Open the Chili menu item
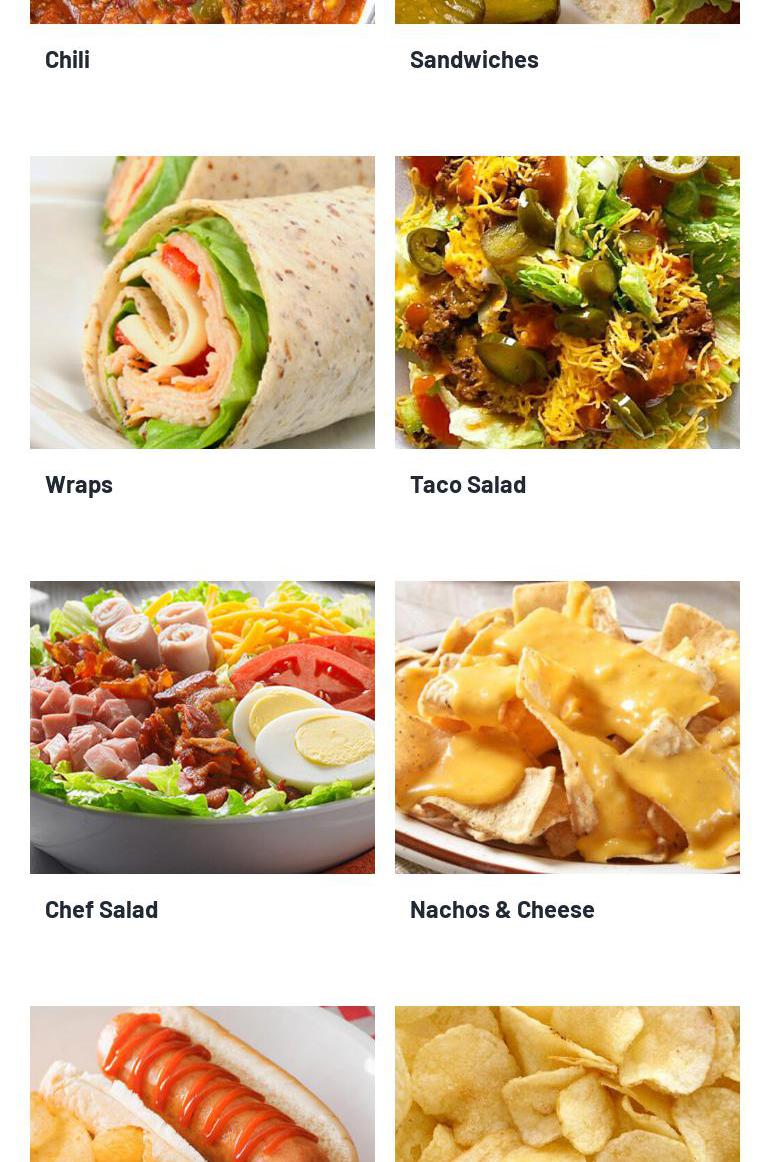770x1162 pixels. (68, 59)
